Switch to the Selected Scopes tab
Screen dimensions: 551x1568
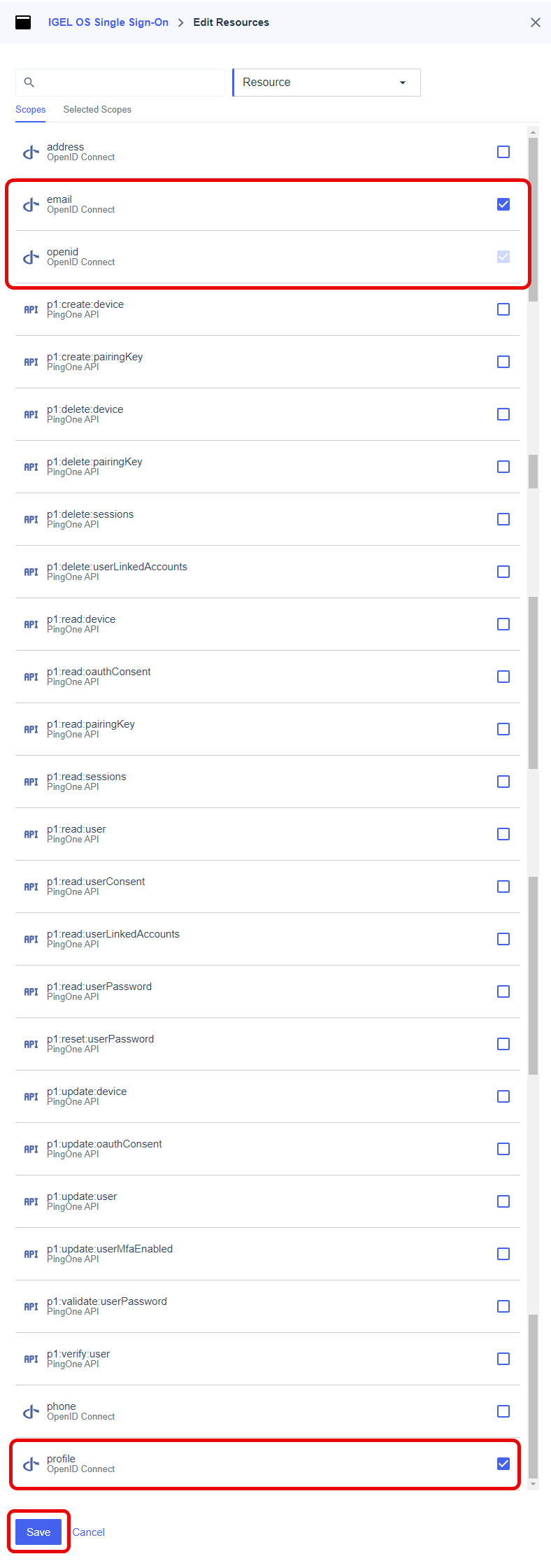point(97,110)
